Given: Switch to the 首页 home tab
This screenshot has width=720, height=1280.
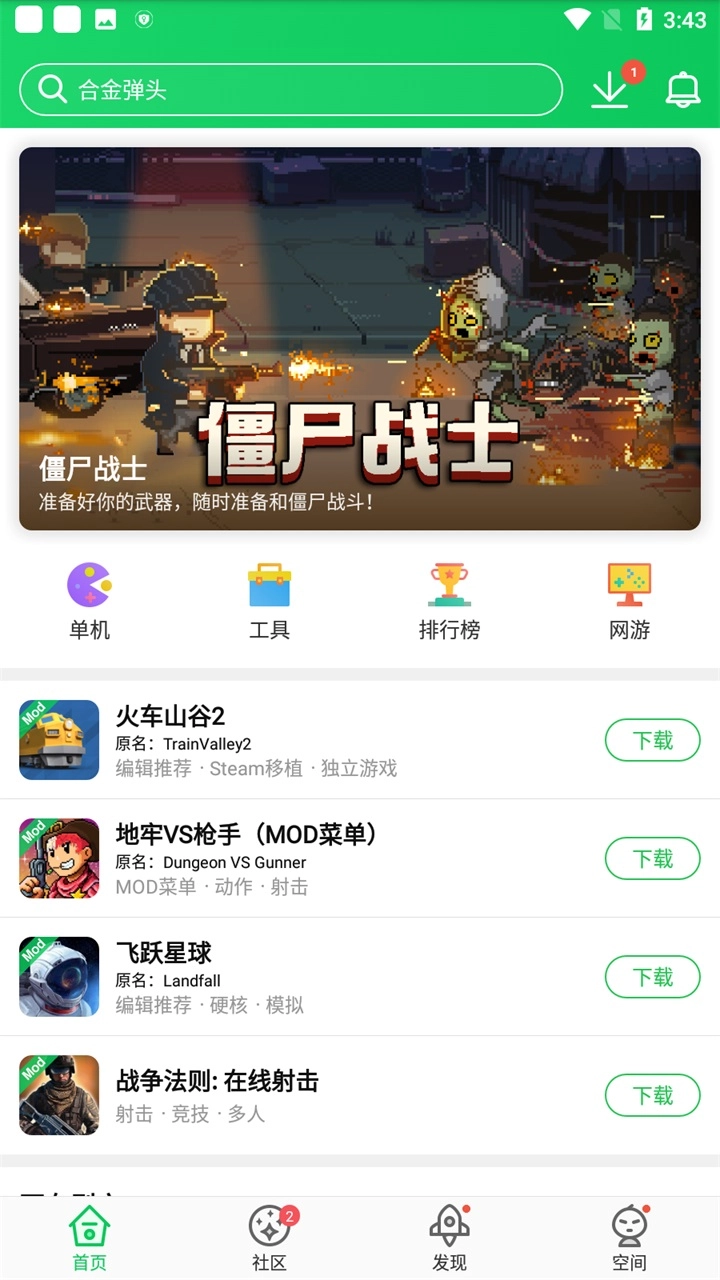Looking at the screenshot, I should tap(88, 1237).
